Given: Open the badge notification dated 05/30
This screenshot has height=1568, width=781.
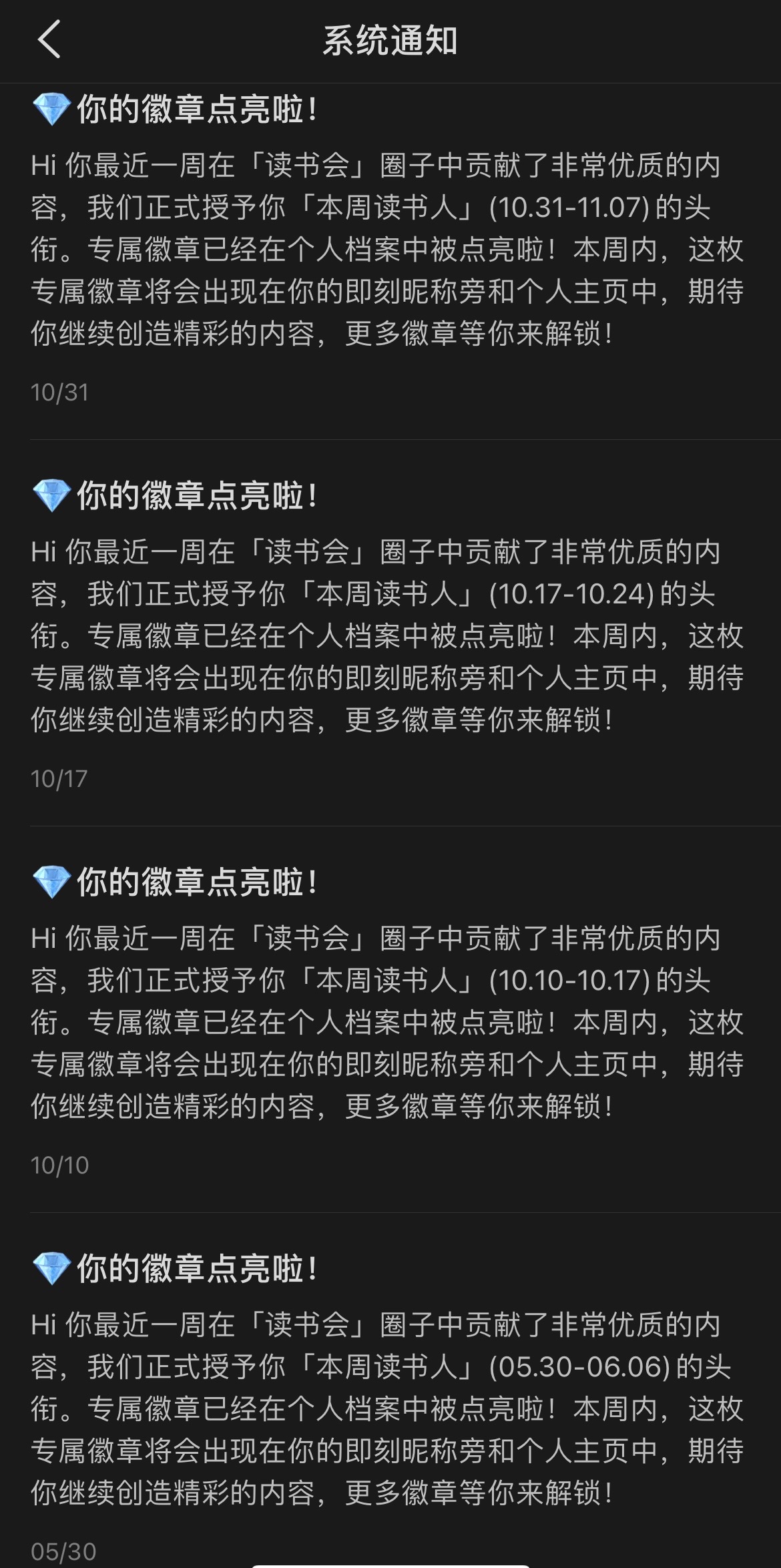Looking at the screenshot, I should point(390,1391).
